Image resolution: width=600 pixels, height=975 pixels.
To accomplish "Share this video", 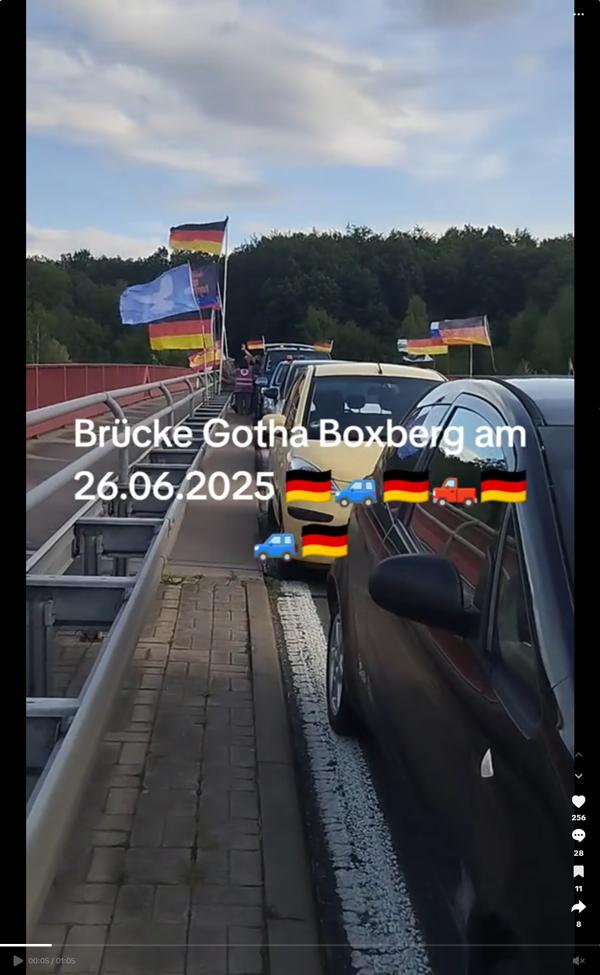I will 578,906.
